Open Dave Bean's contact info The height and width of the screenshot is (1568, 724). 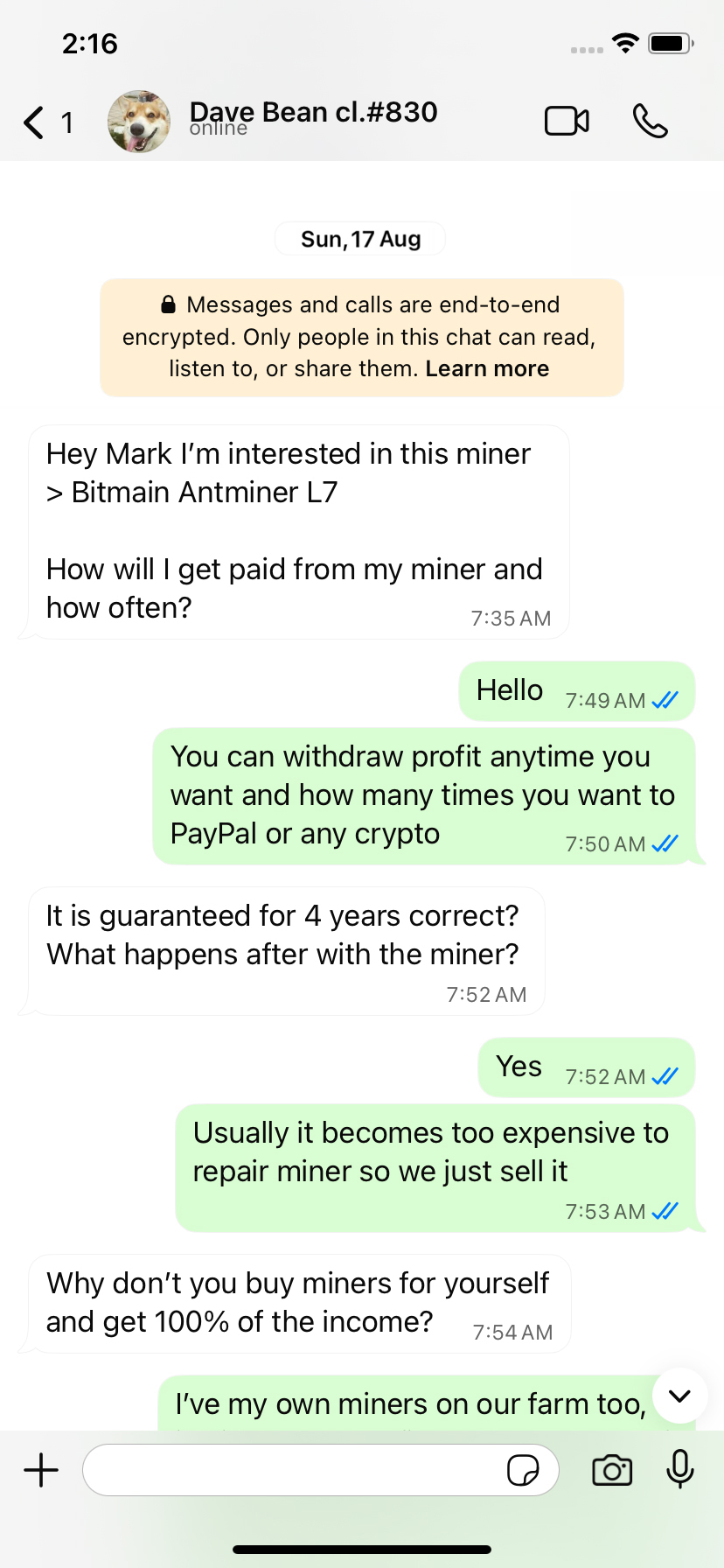313,119
